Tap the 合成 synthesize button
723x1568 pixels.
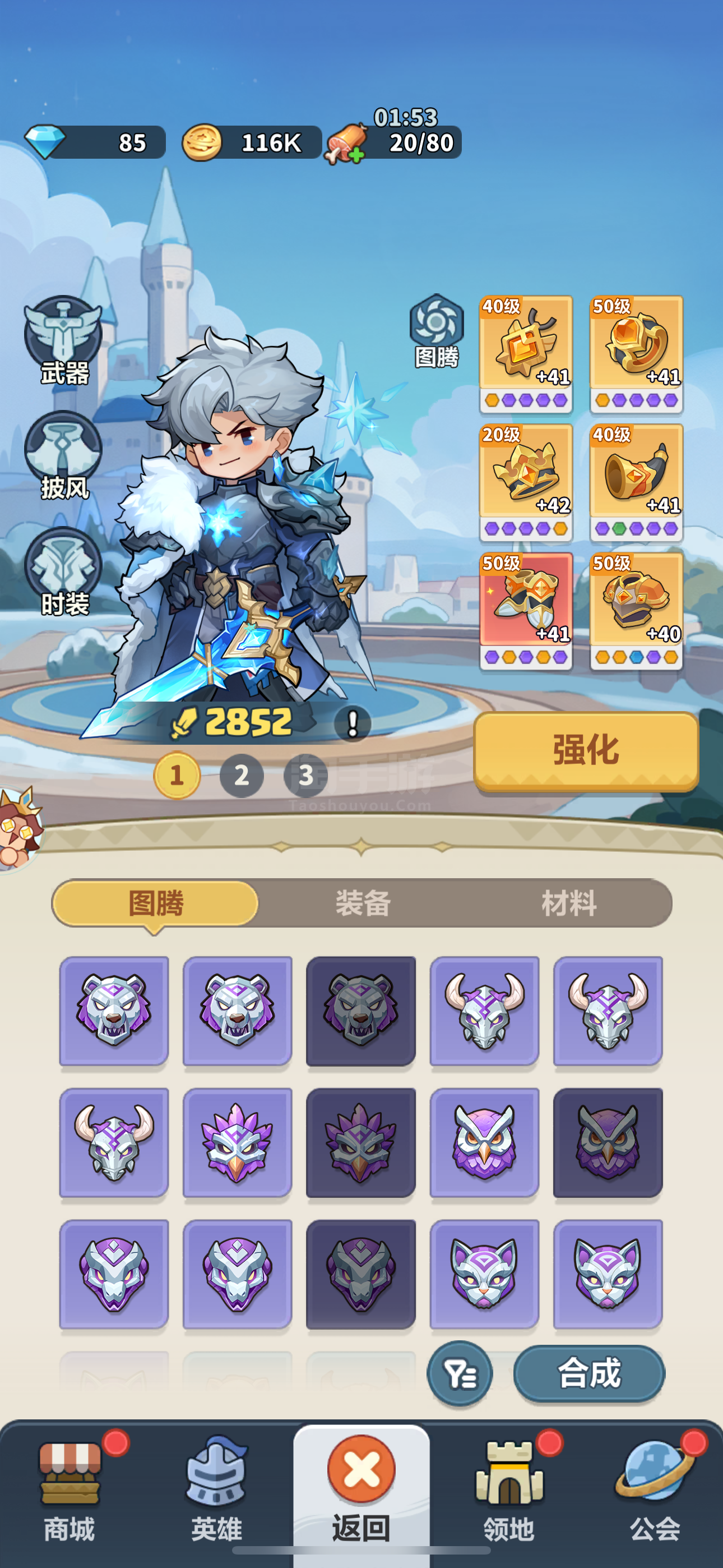588,1373
